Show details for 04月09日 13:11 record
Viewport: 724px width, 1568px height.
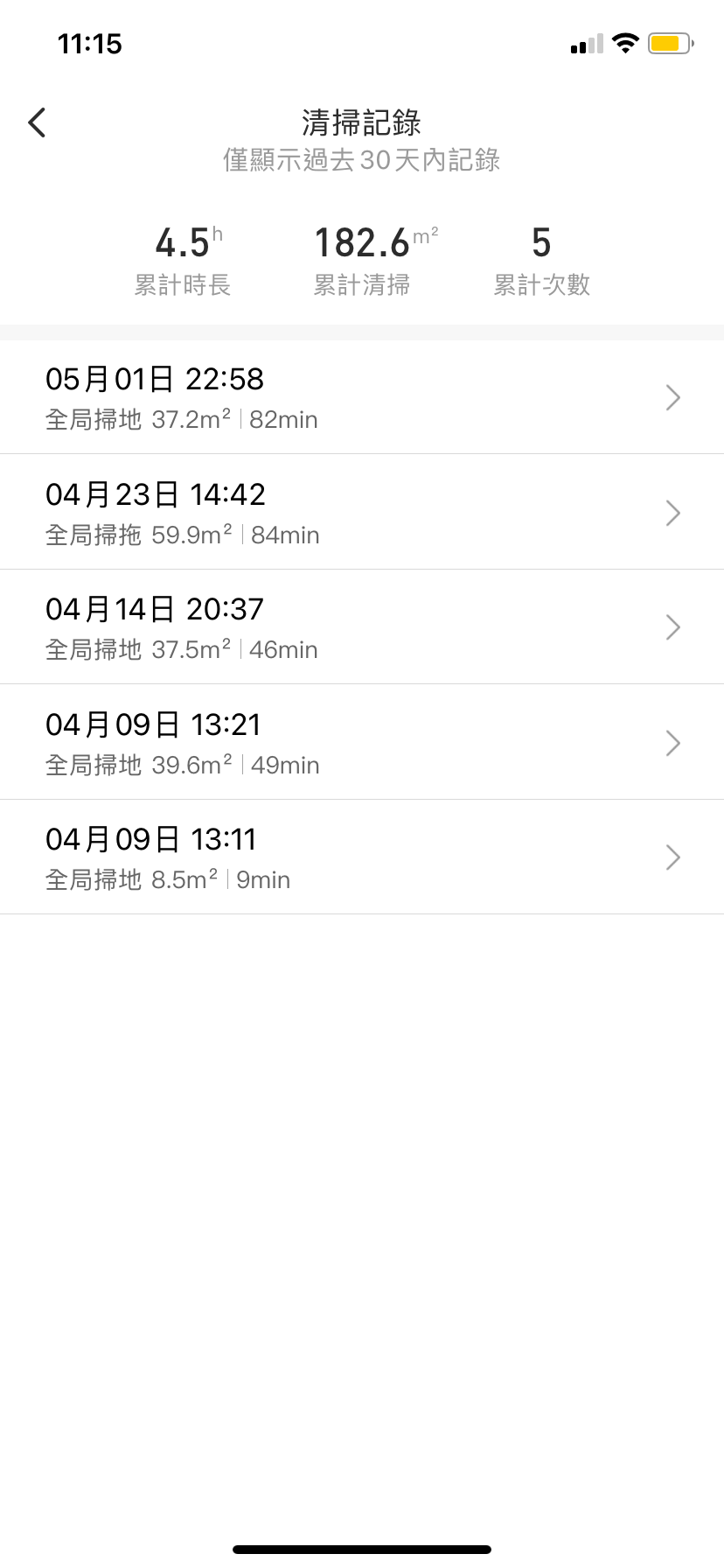[x=362, y=857]
